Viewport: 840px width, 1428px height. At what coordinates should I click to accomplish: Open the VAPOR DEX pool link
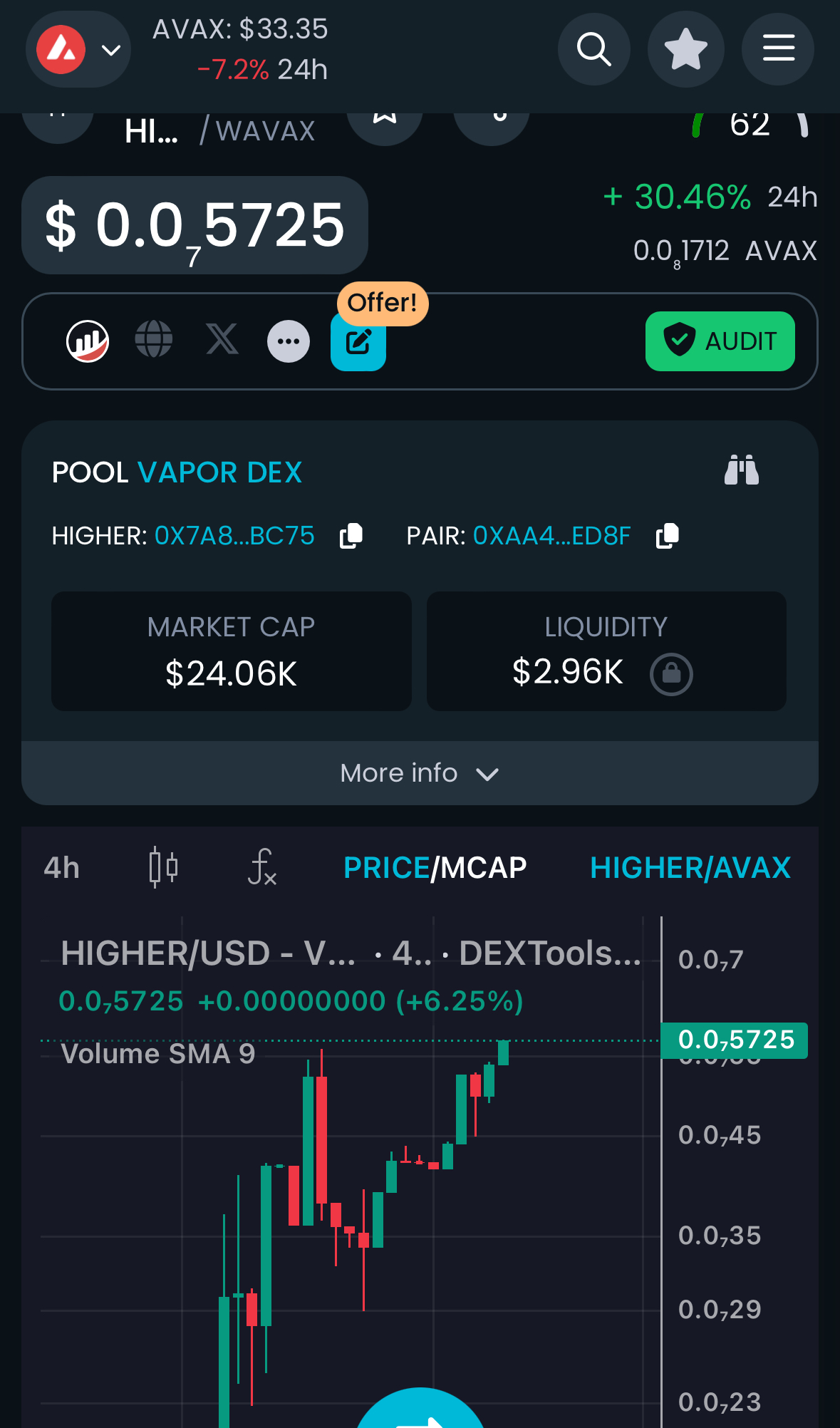click(219, 473)
